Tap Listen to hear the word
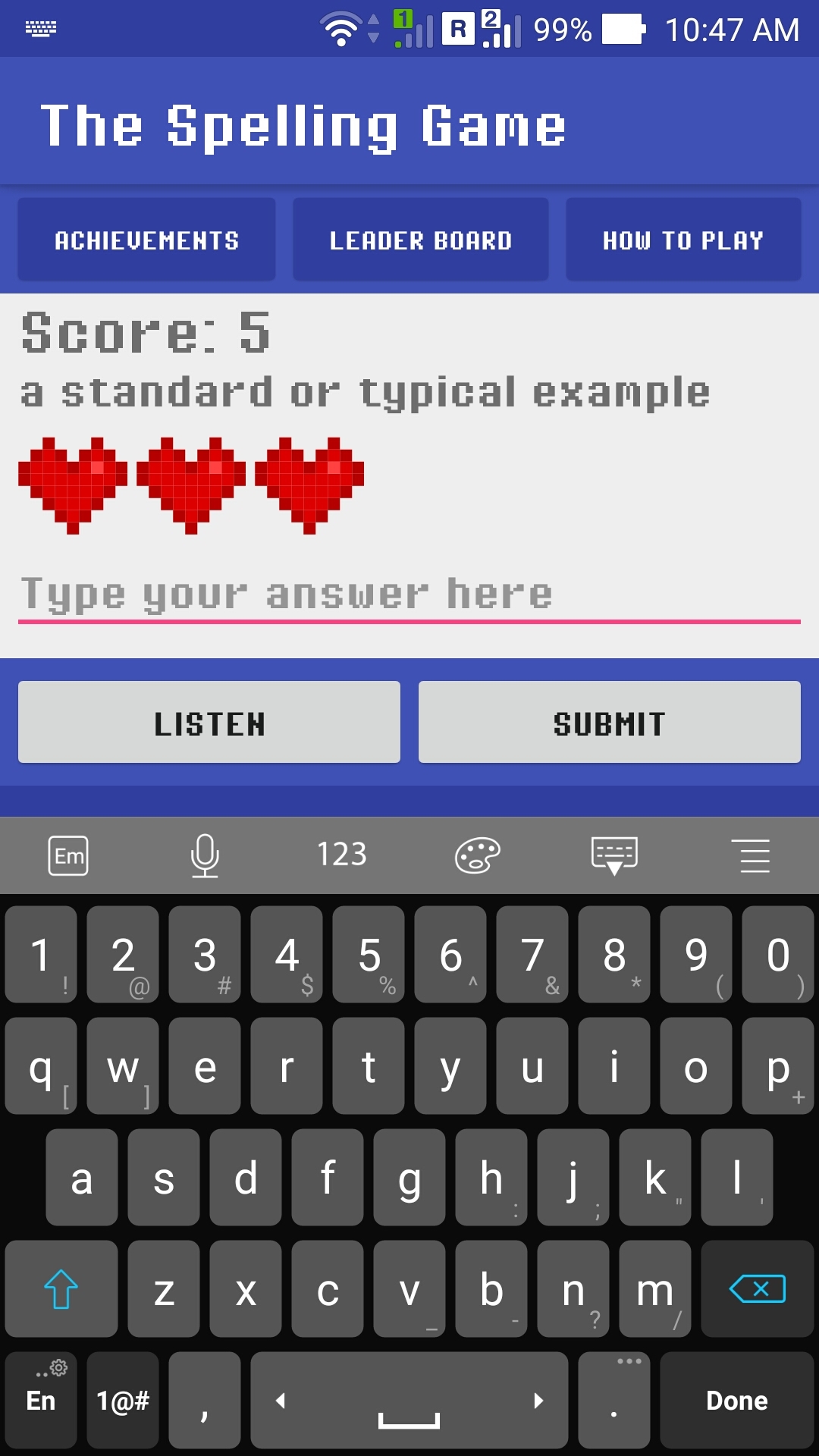Screen dimensions: 819x1456 point(209,722)
